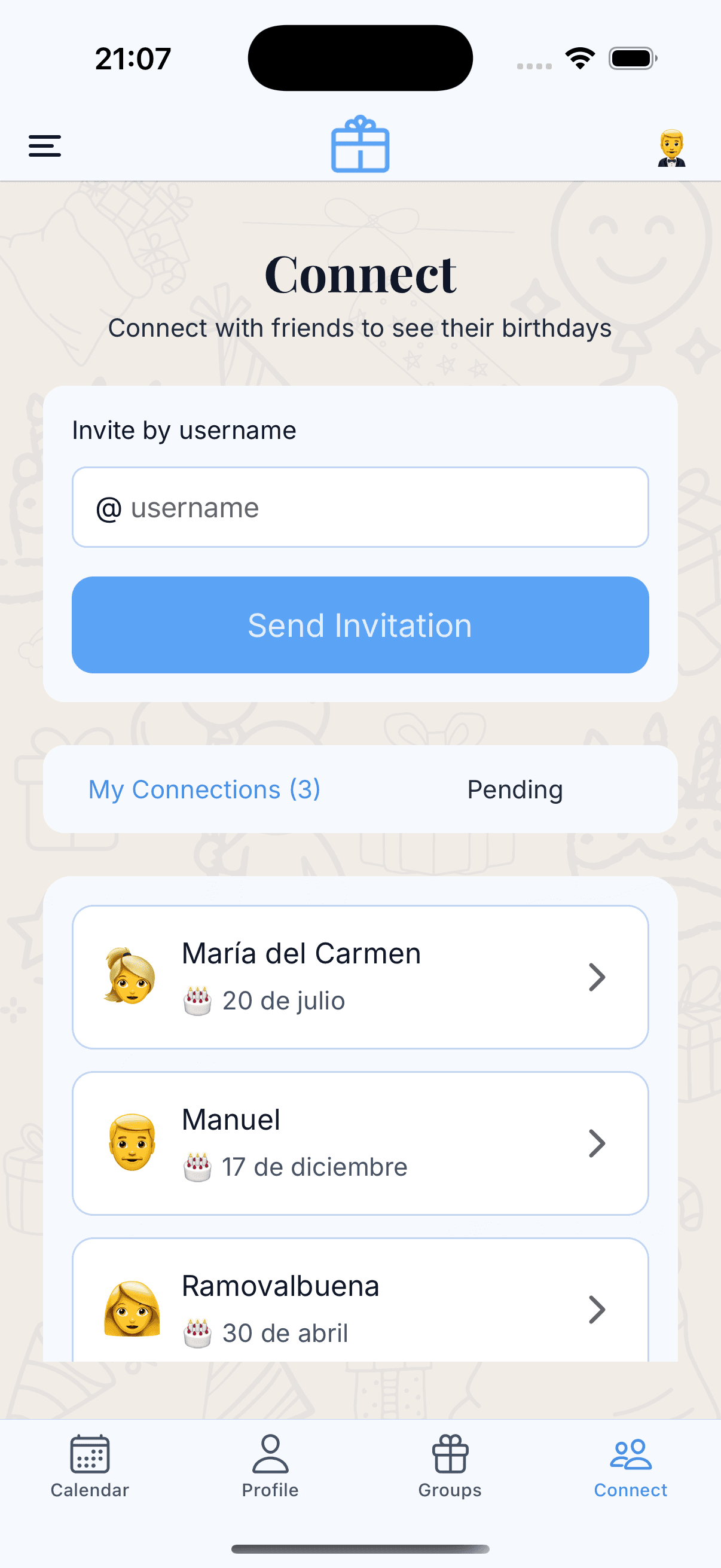Screen dimensions: 721x1568
Task: Select the My Connections tab
Action: tap(204, 789)
